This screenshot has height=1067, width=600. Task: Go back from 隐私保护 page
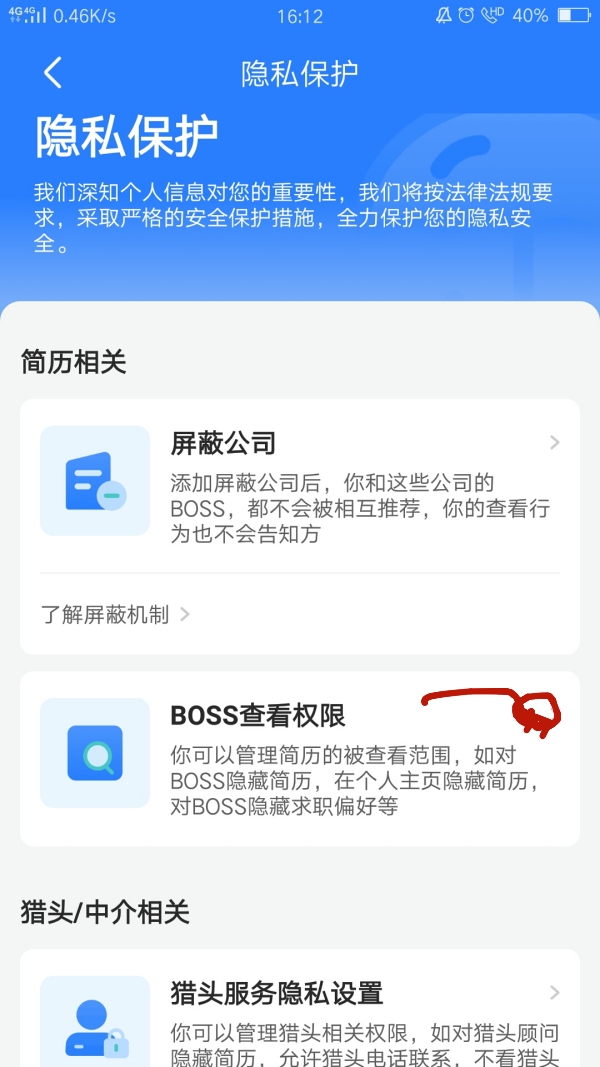[53, 73]
